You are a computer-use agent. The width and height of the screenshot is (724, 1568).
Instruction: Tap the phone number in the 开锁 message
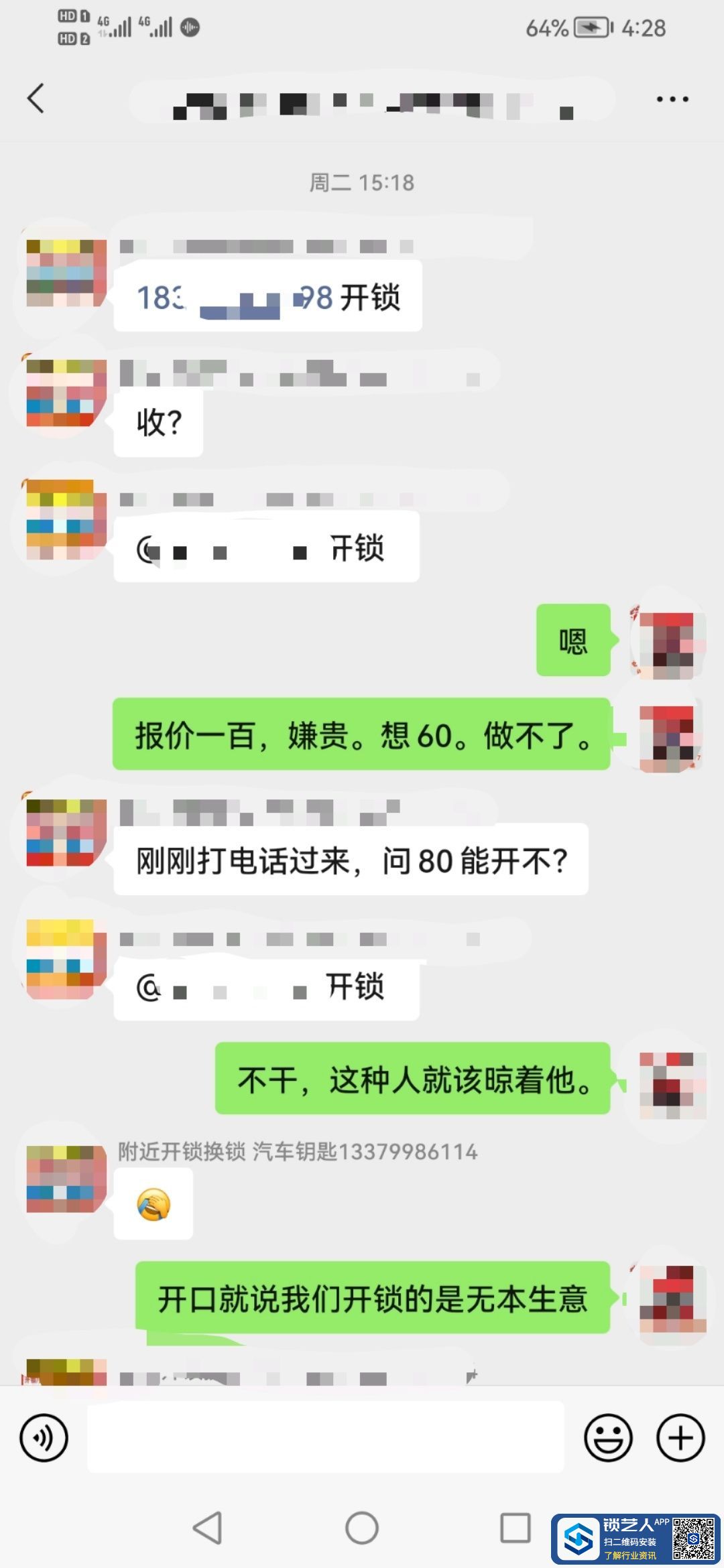coord(235,297)
